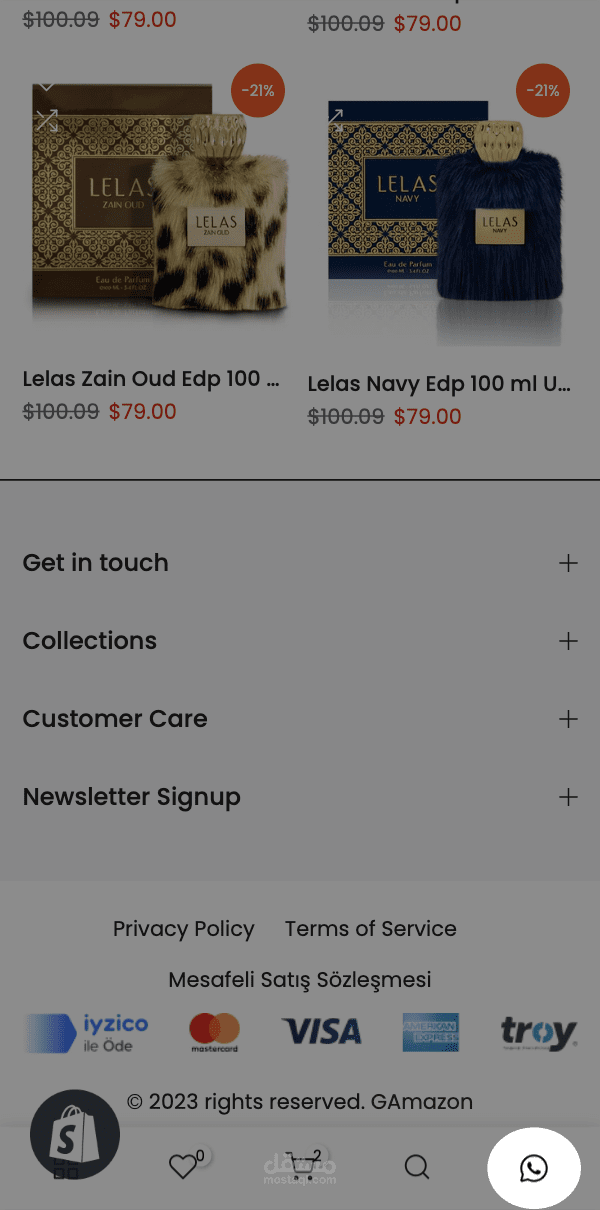Open Mesafeli Satış Sözleşmesi link
The height and width of the screenshot is (1210, 600).
[299, 980]
